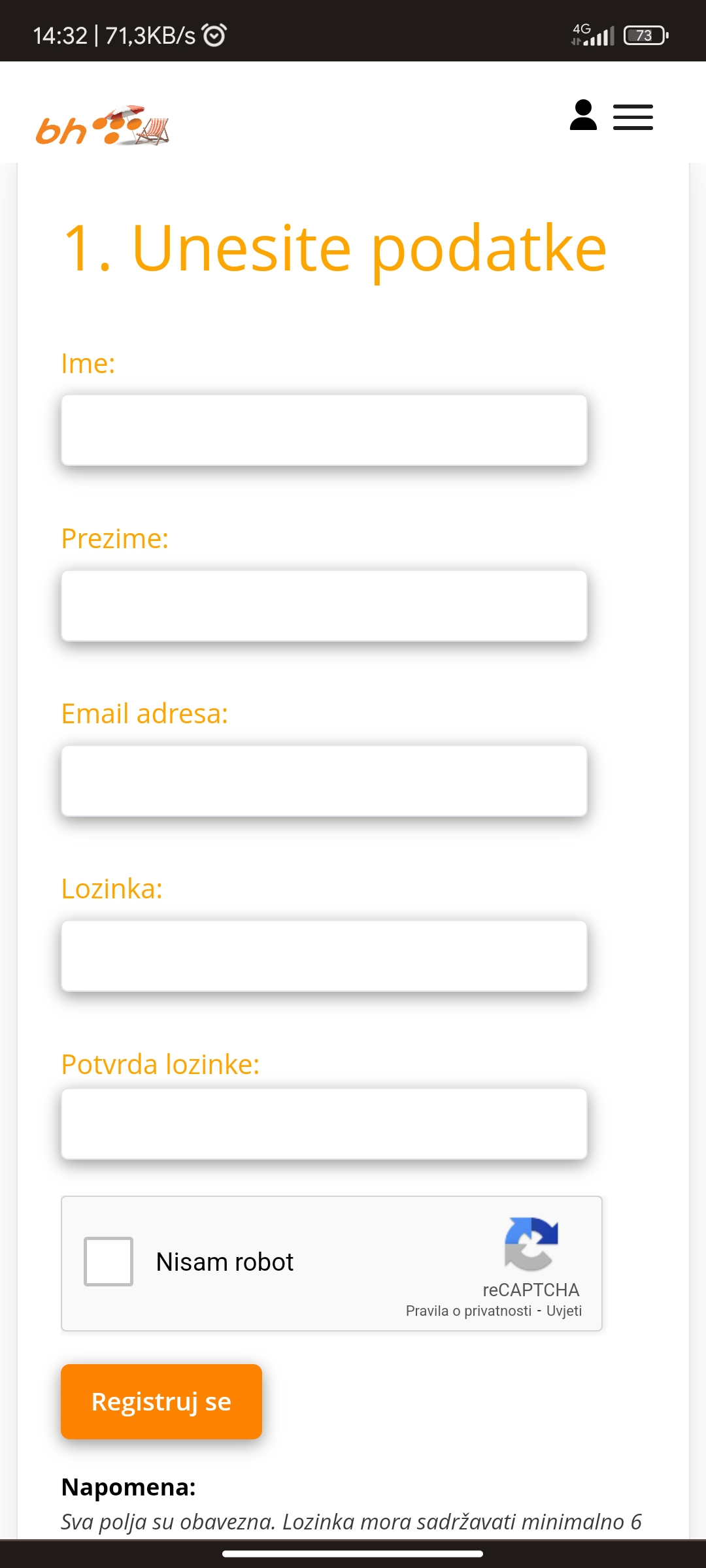The image size is (706, 1568).
Task: Select the Email adresa field
Action: tap(324, 781)
